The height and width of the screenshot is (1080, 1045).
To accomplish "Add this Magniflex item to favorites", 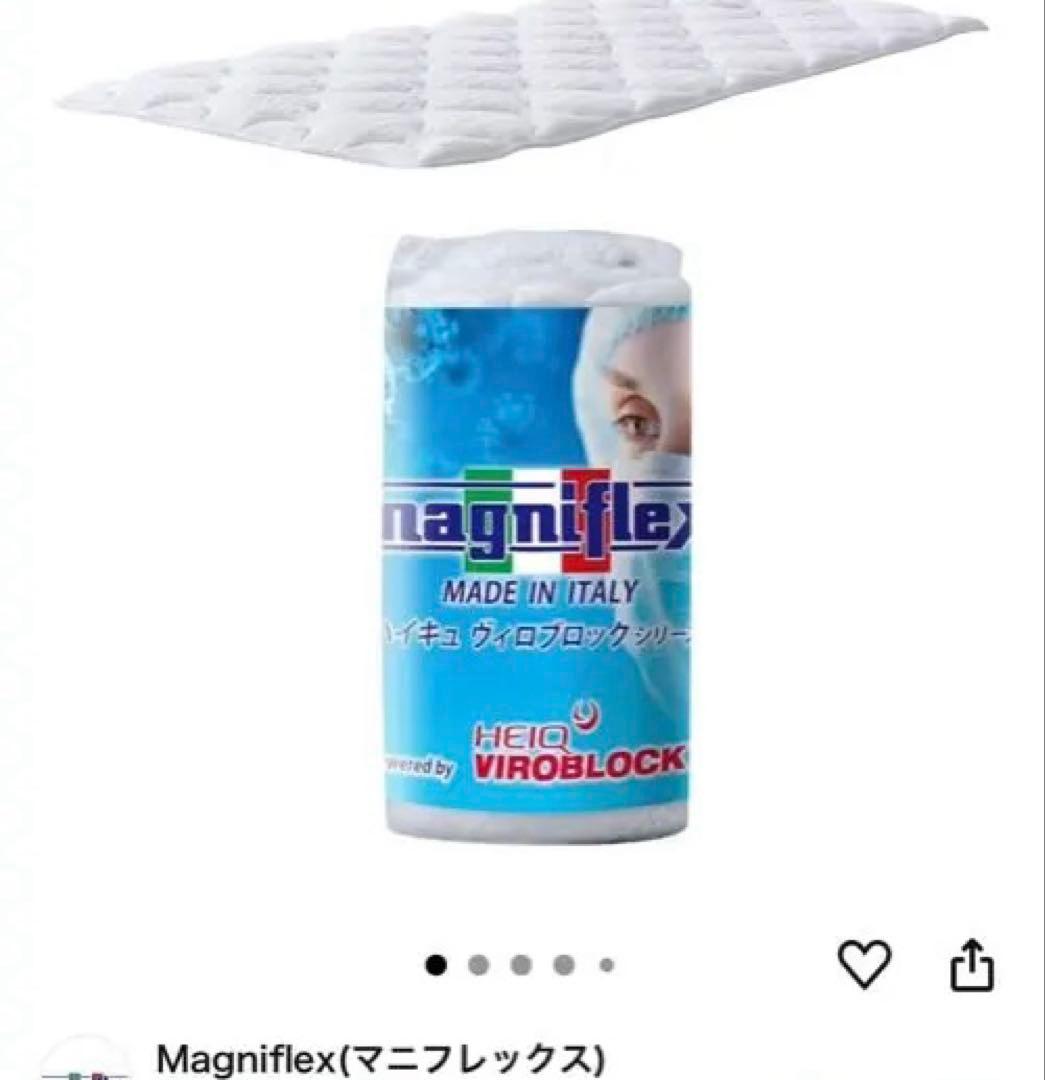I will tap(863, 965).
